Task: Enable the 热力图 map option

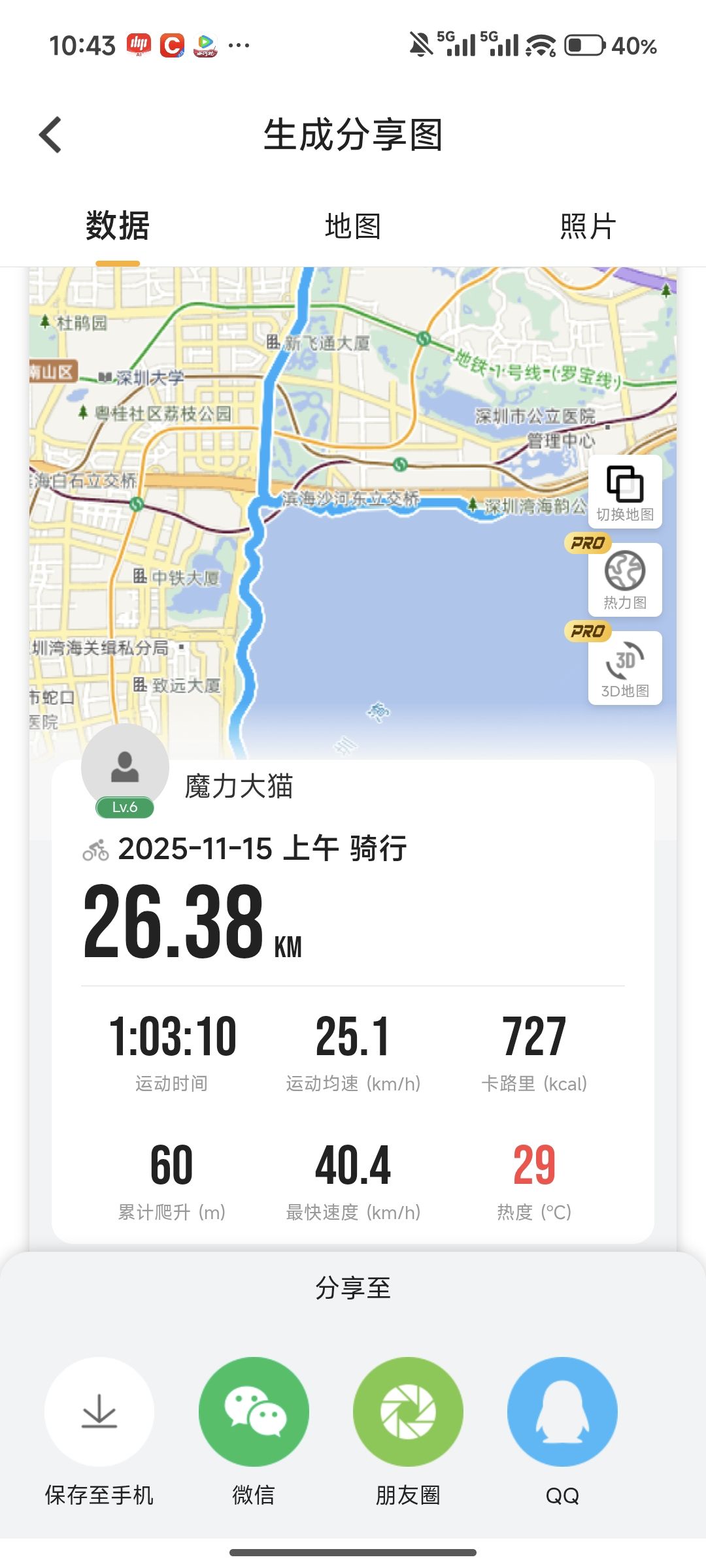Action: [x=625, y=580]
